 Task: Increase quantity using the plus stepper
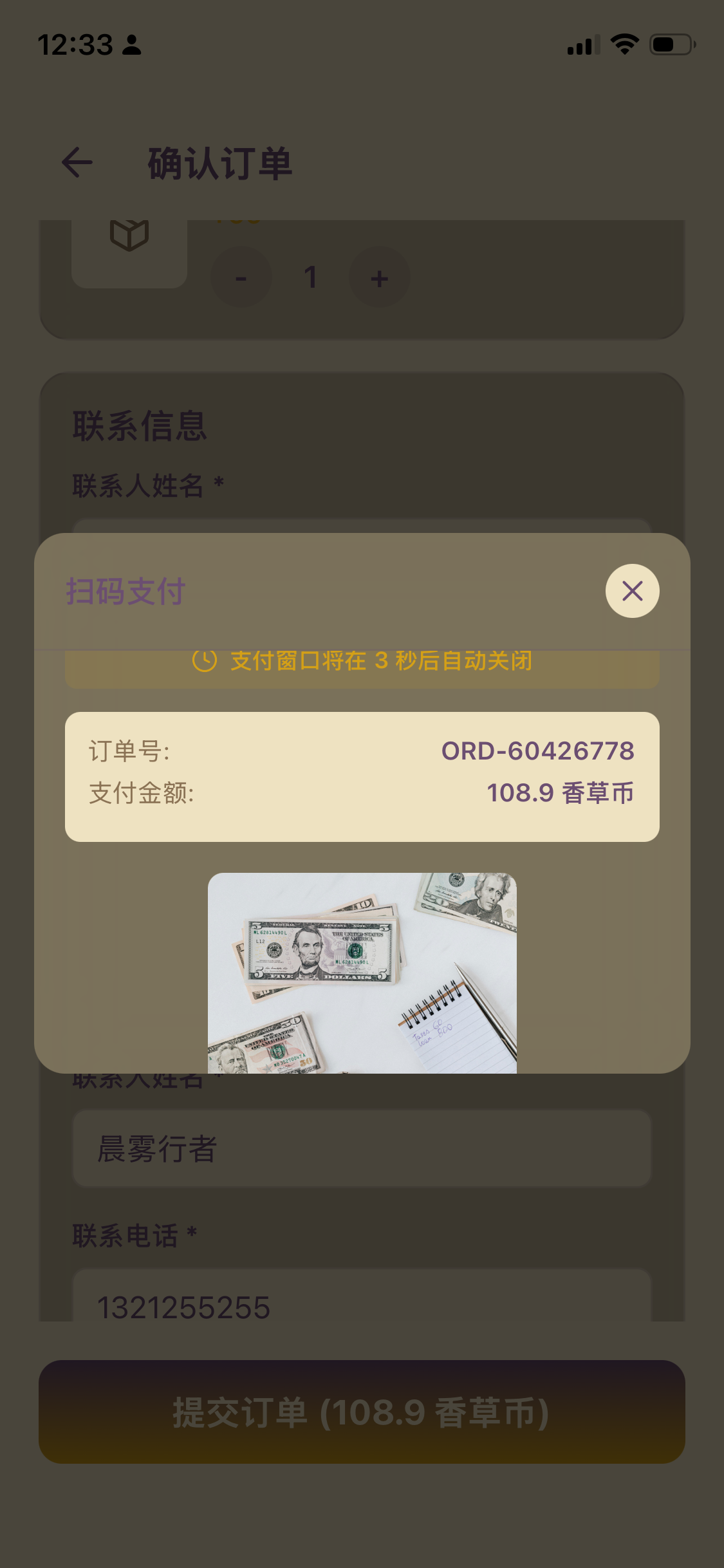379,278
